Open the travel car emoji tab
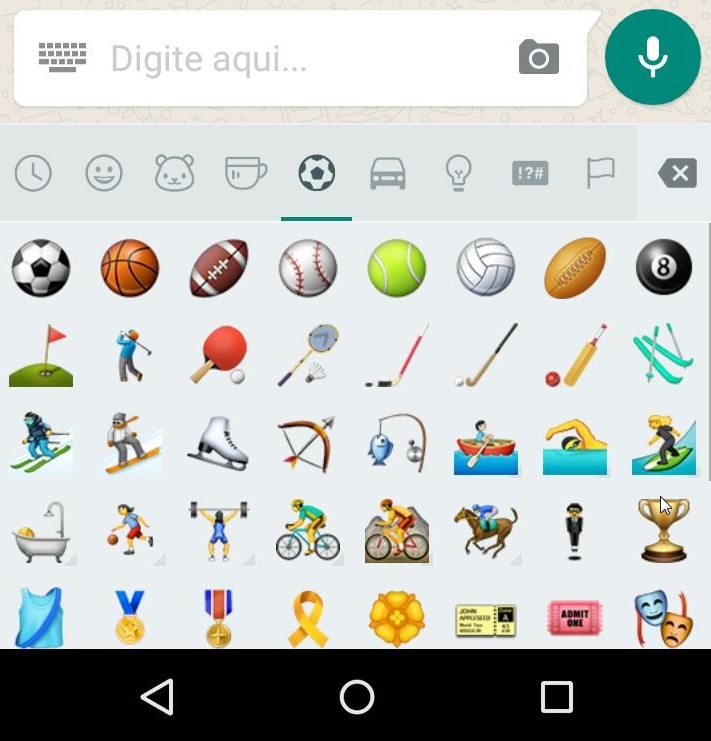 (388, 174)
